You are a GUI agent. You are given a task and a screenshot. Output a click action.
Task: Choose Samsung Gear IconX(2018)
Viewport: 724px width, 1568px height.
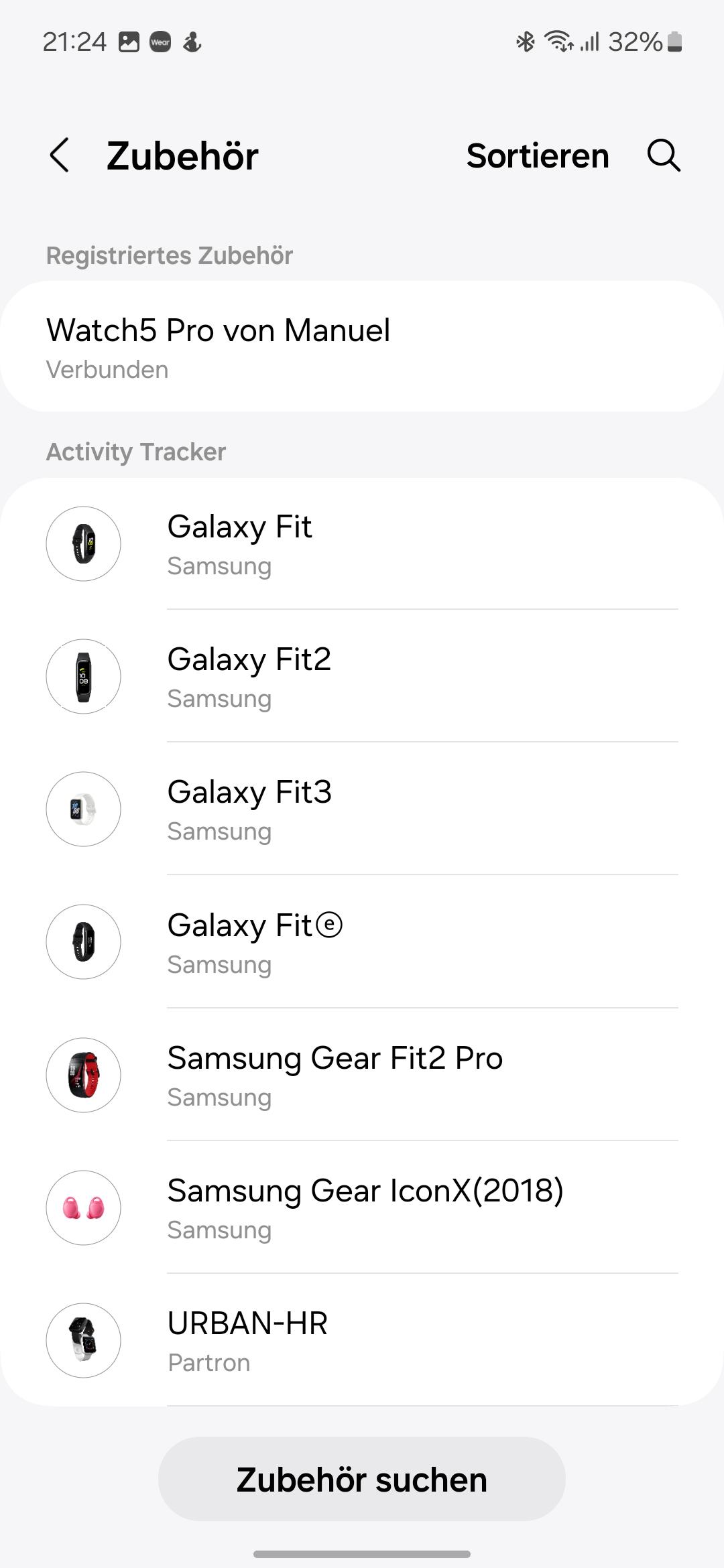coord(362,1207)
